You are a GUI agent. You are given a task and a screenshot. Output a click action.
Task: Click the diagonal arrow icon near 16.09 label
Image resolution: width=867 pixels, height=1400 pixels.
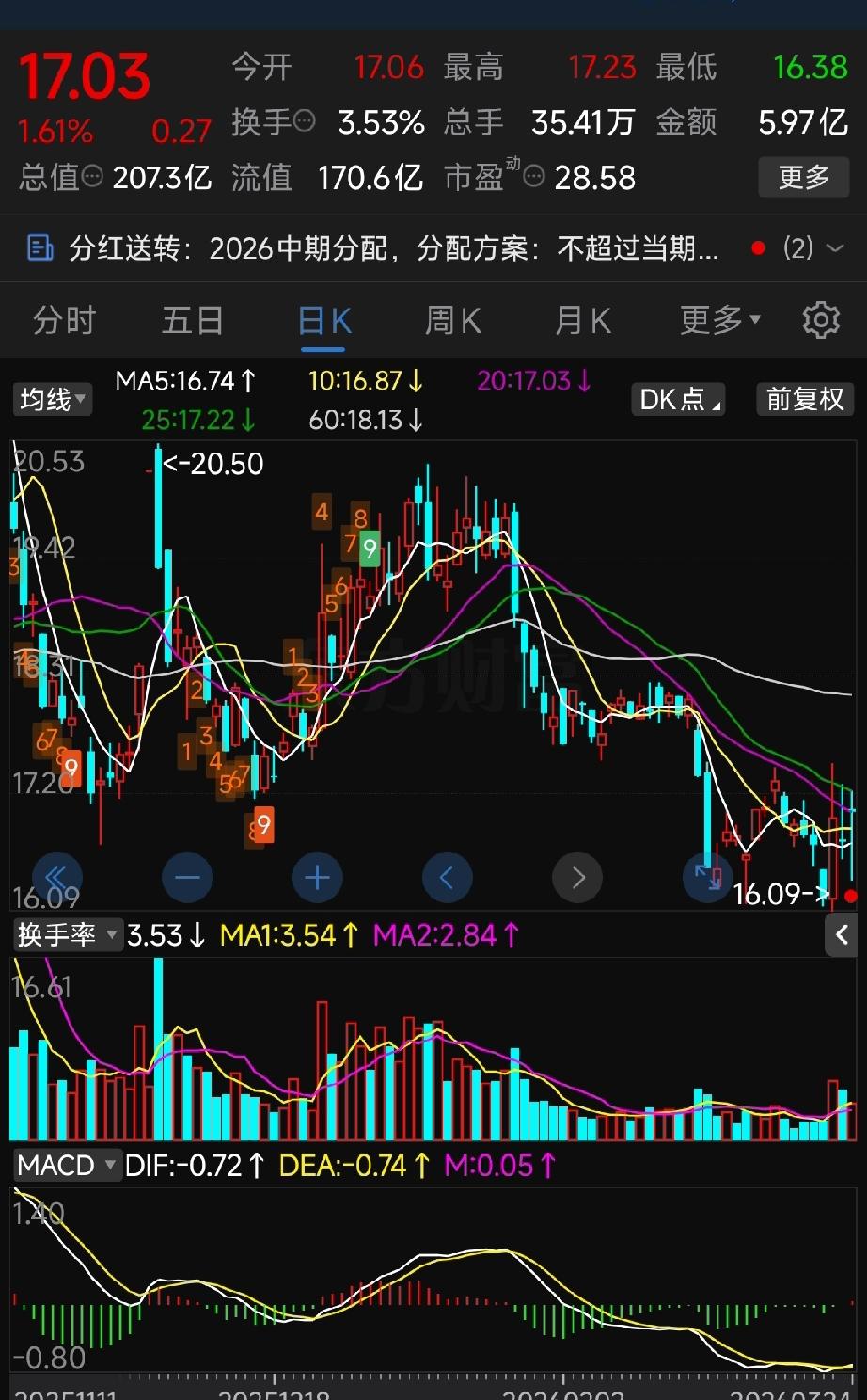[x=707, y=877]
